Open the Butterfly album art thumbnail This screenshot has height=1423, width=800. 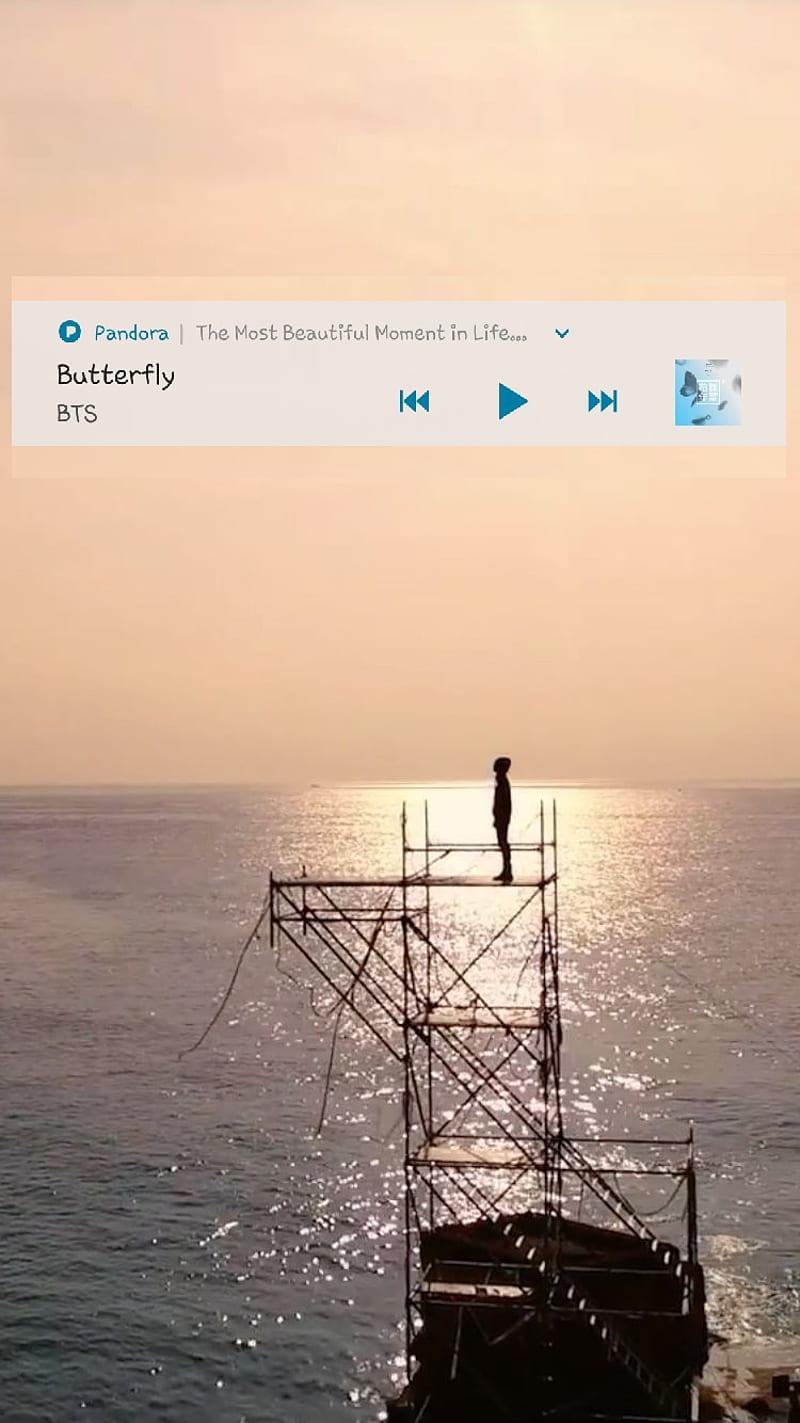coord(708,393)
